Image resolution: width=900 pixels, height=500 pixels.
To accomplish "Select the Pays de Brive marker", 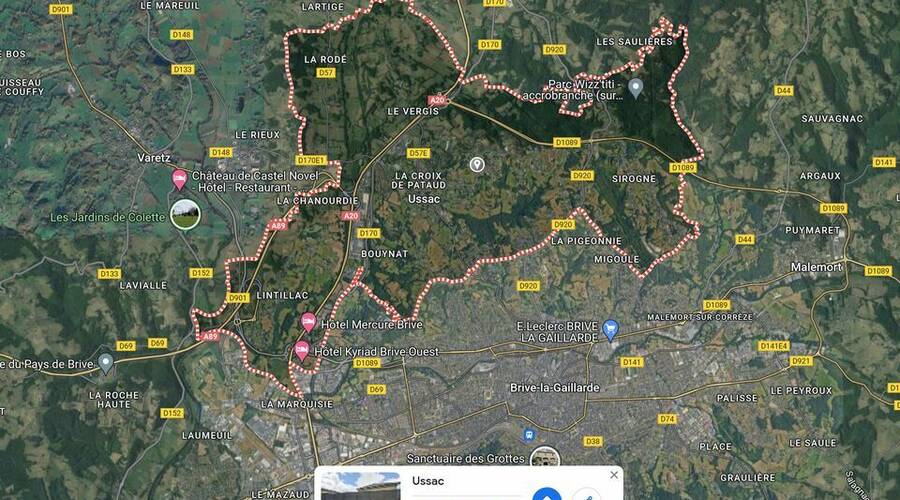I will (x=106, y=364).
